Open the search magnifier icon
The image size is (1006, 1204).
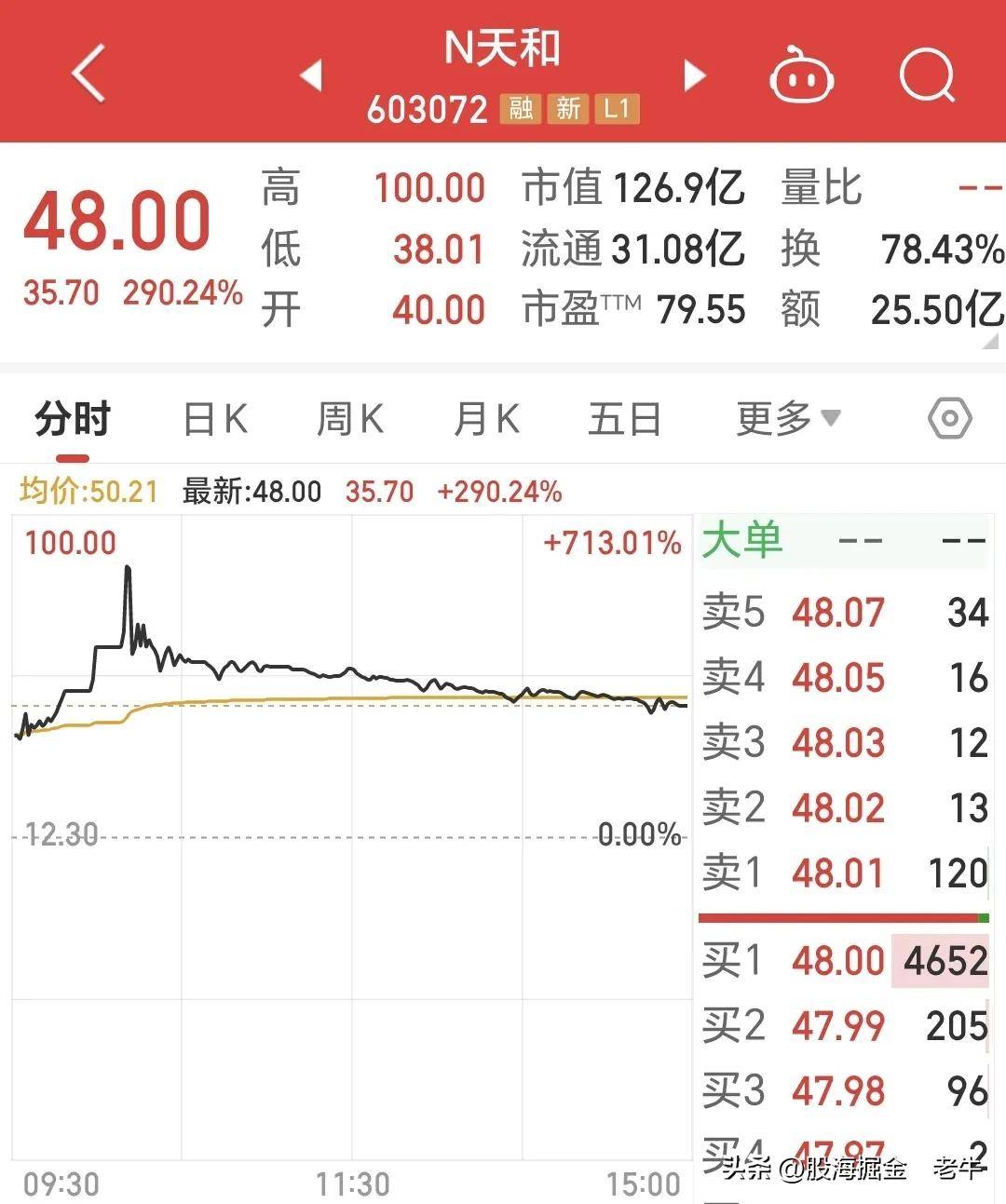click(x=925, y=74)
